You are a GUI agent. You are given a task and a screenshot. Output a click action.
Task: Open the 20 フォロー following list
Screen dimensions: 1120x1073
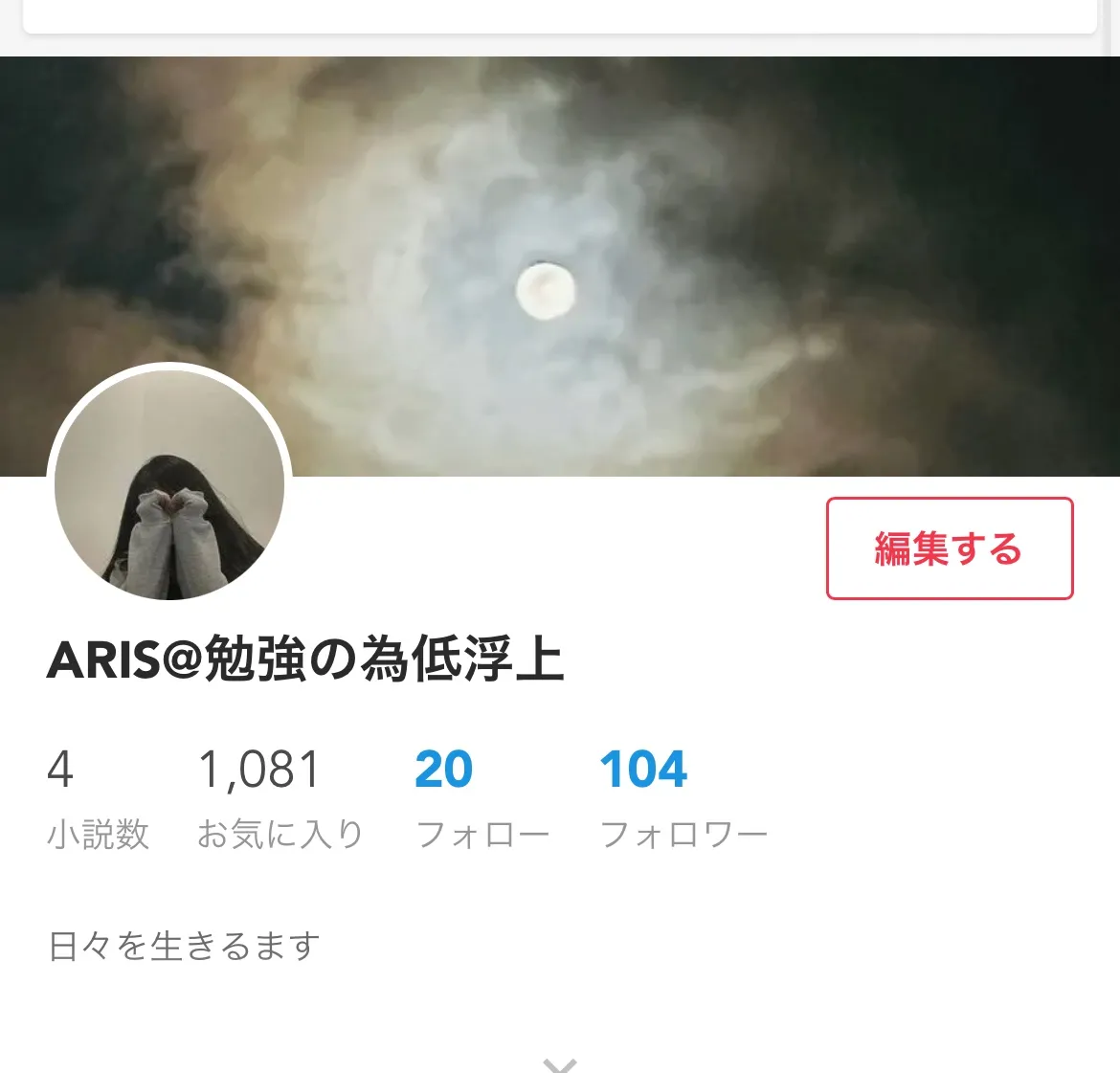click(x=481, y=798)
